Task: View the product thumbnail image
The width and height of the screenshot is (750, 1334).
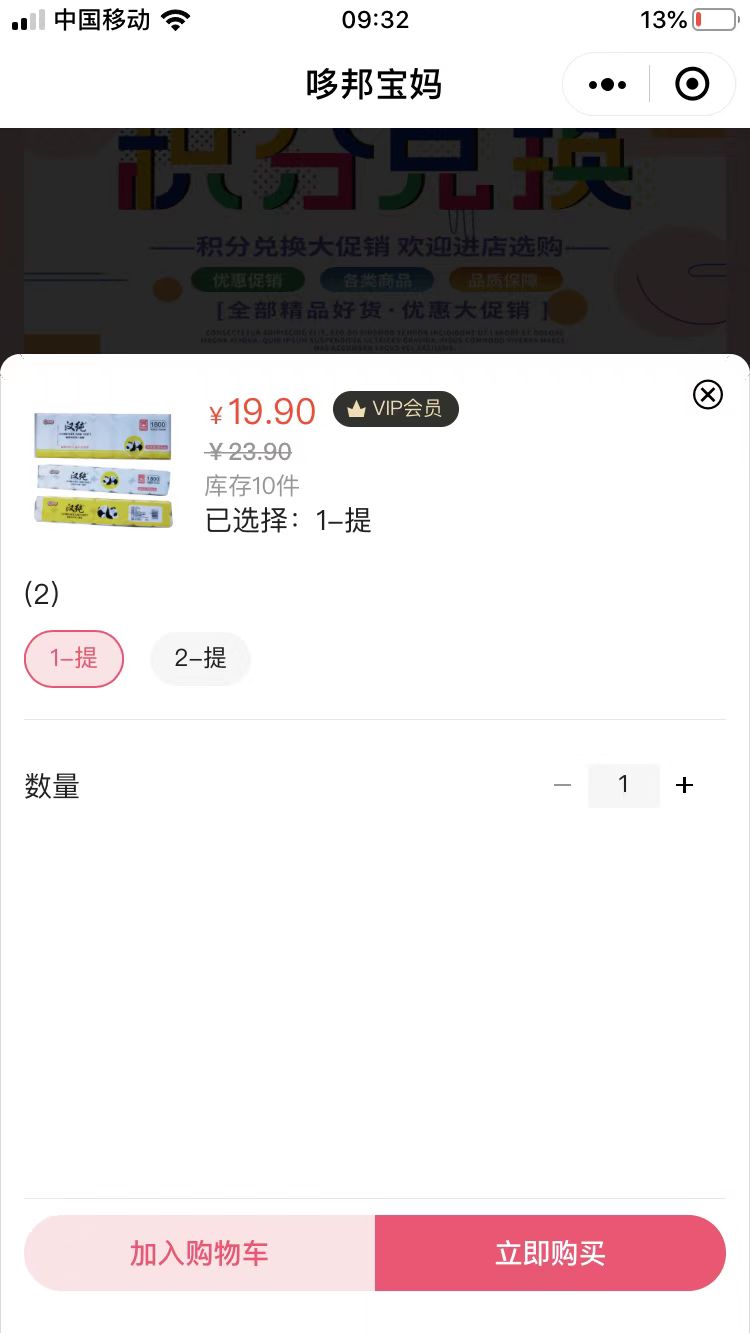Action: pos(102,469)
